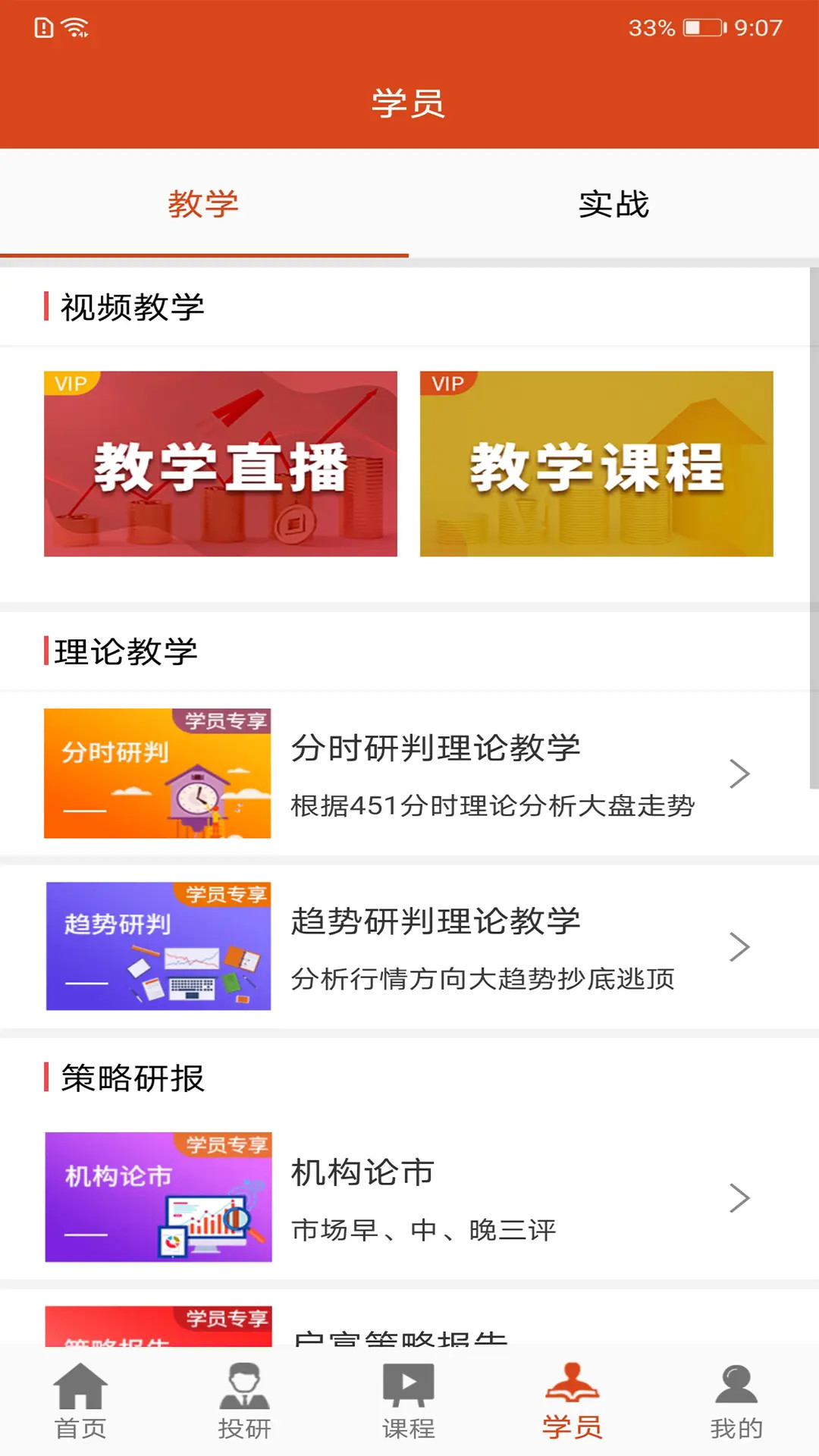This screenshot has width=819, height=1456.
Task: Open the 机构论市 report row
Action: point(409,1197)
